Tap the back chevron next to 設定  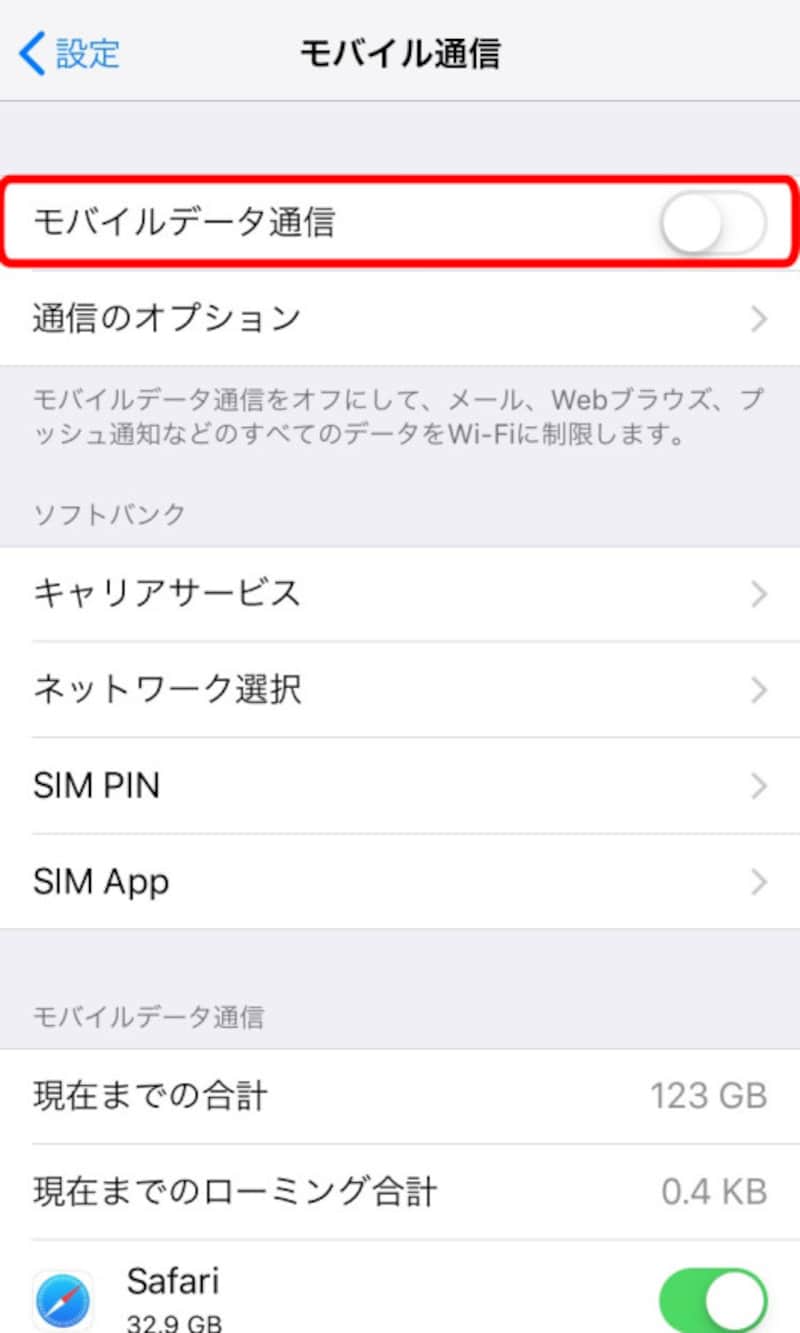[30, 54]
